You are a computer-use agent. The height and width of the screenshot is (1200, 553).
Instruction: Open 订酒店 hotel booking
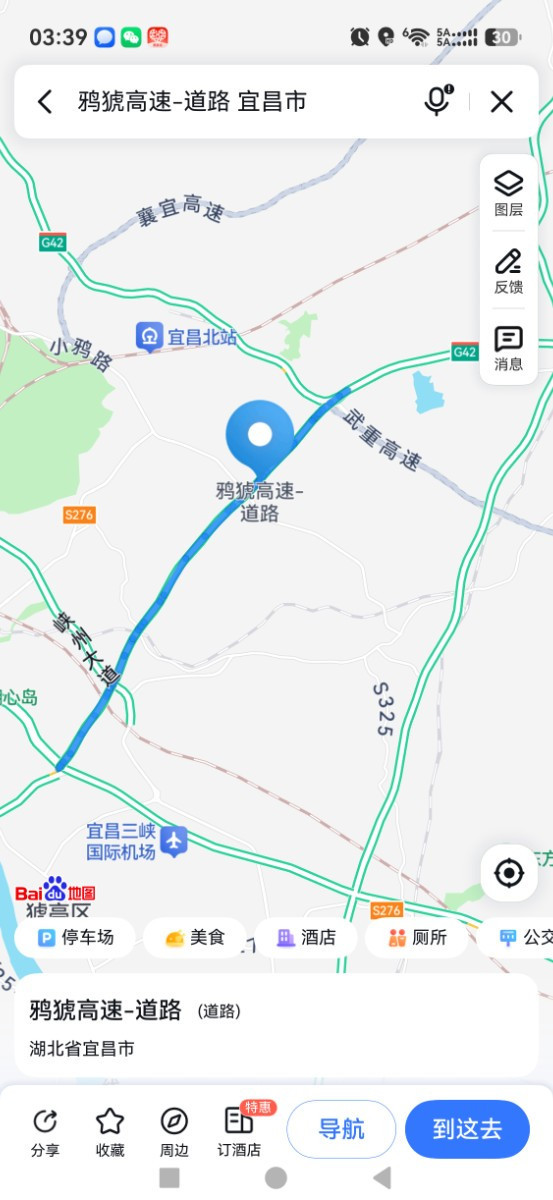point(240,1132)
